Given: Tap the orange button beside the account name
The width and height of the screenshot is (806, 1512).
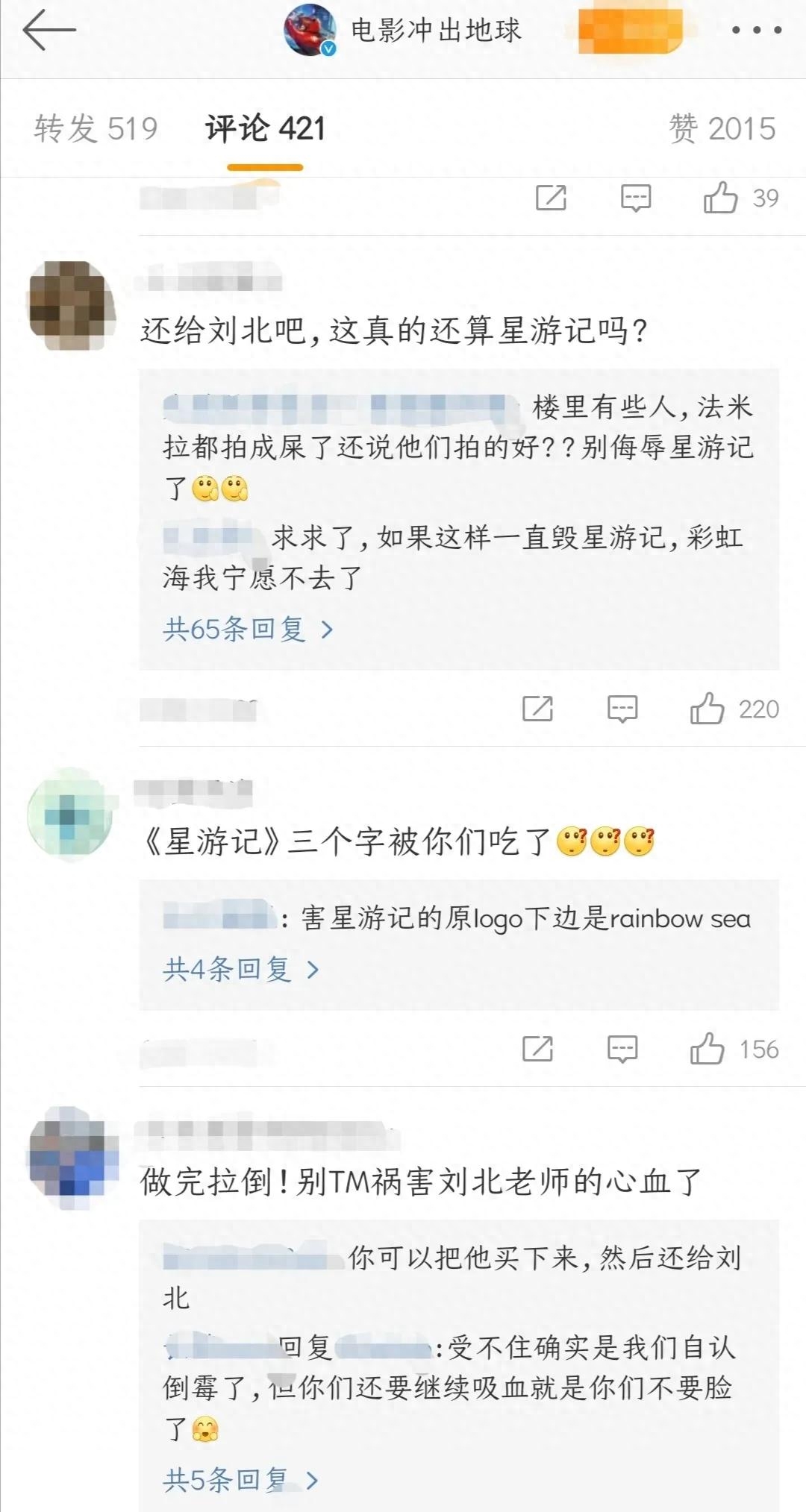Looking at the screenshot, I should click(x=630, y=31).
